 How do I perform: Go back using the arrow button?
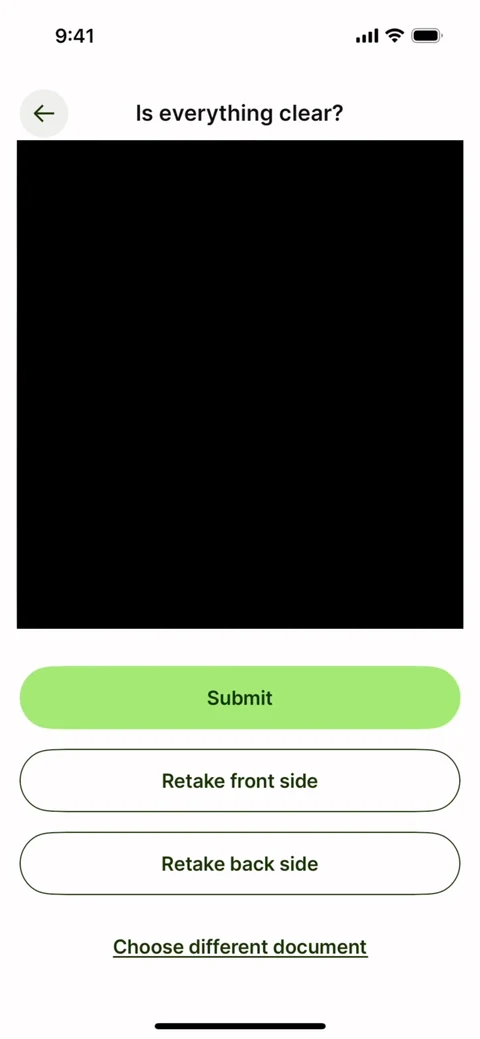click(44, 113)
